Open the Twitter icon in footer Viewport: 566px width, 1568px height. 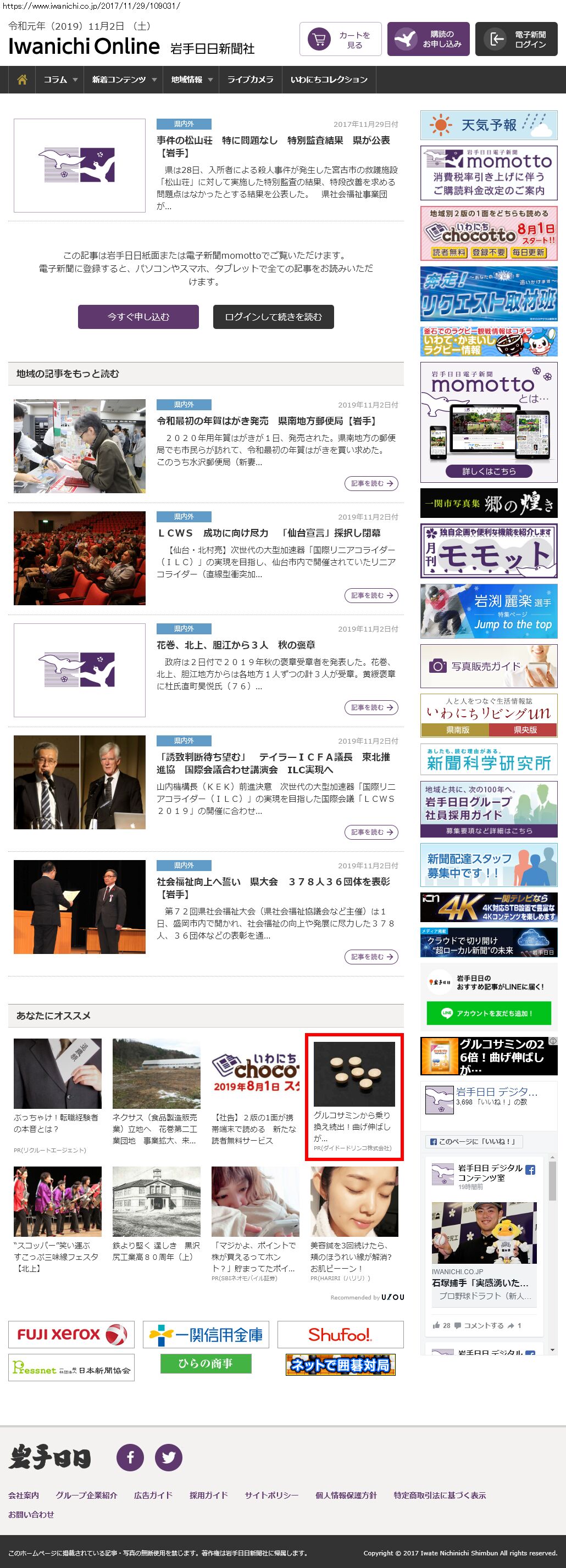169,1457
